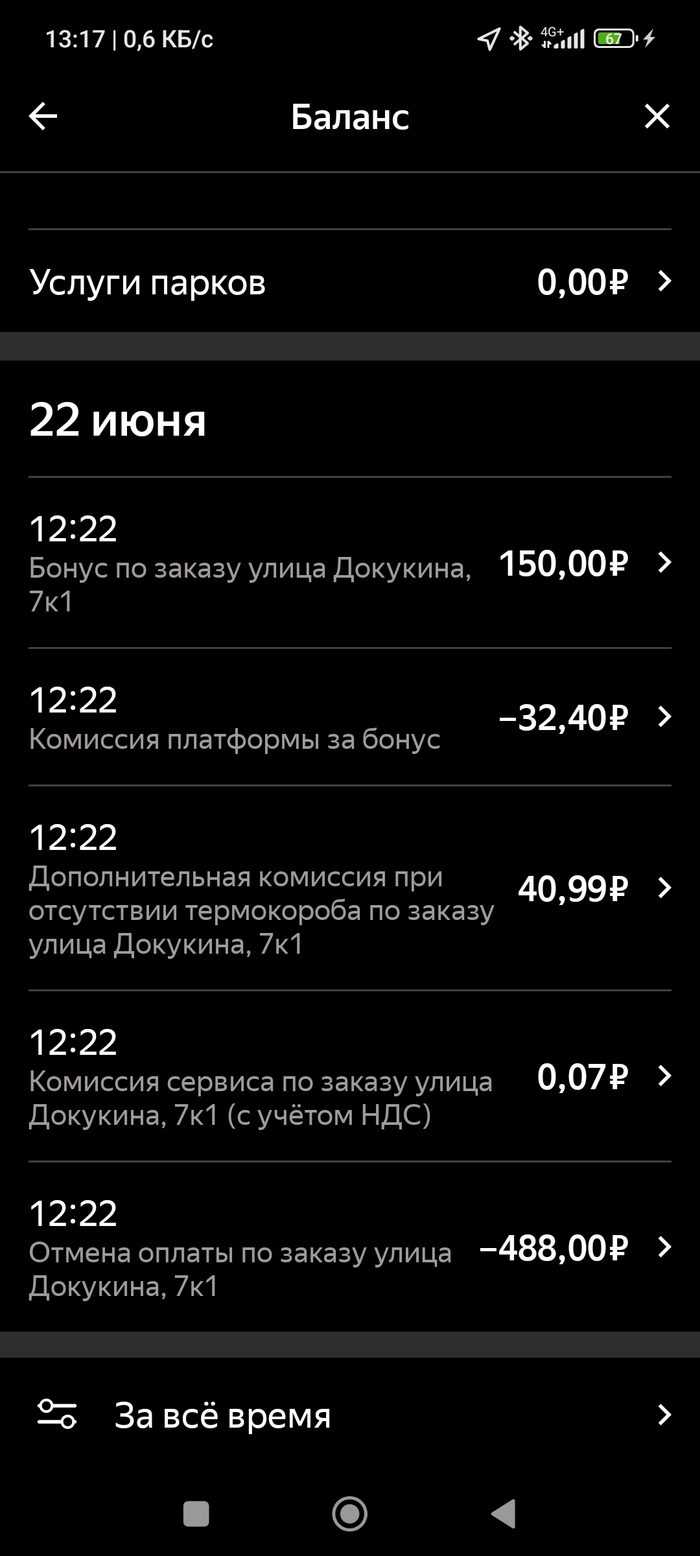
Task: Open Отмена оплаты −488,00₽ entry
Action: pyautogui.click(x=350, y=1248)
